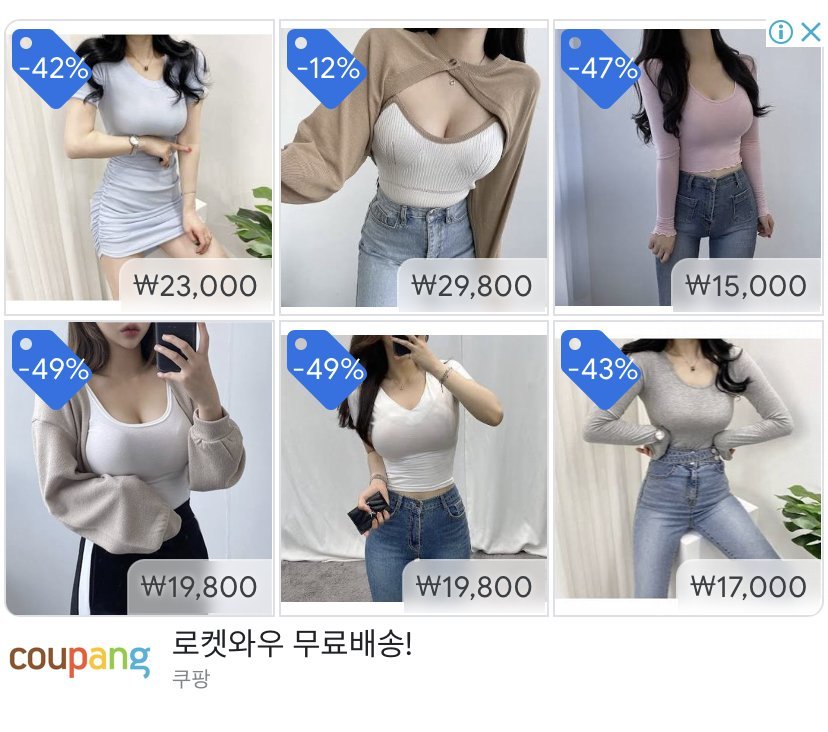Open the 로켓와우 무료배송 Coupang link
The height and width of the screenshot is (732, 828).
click(292, 645)
